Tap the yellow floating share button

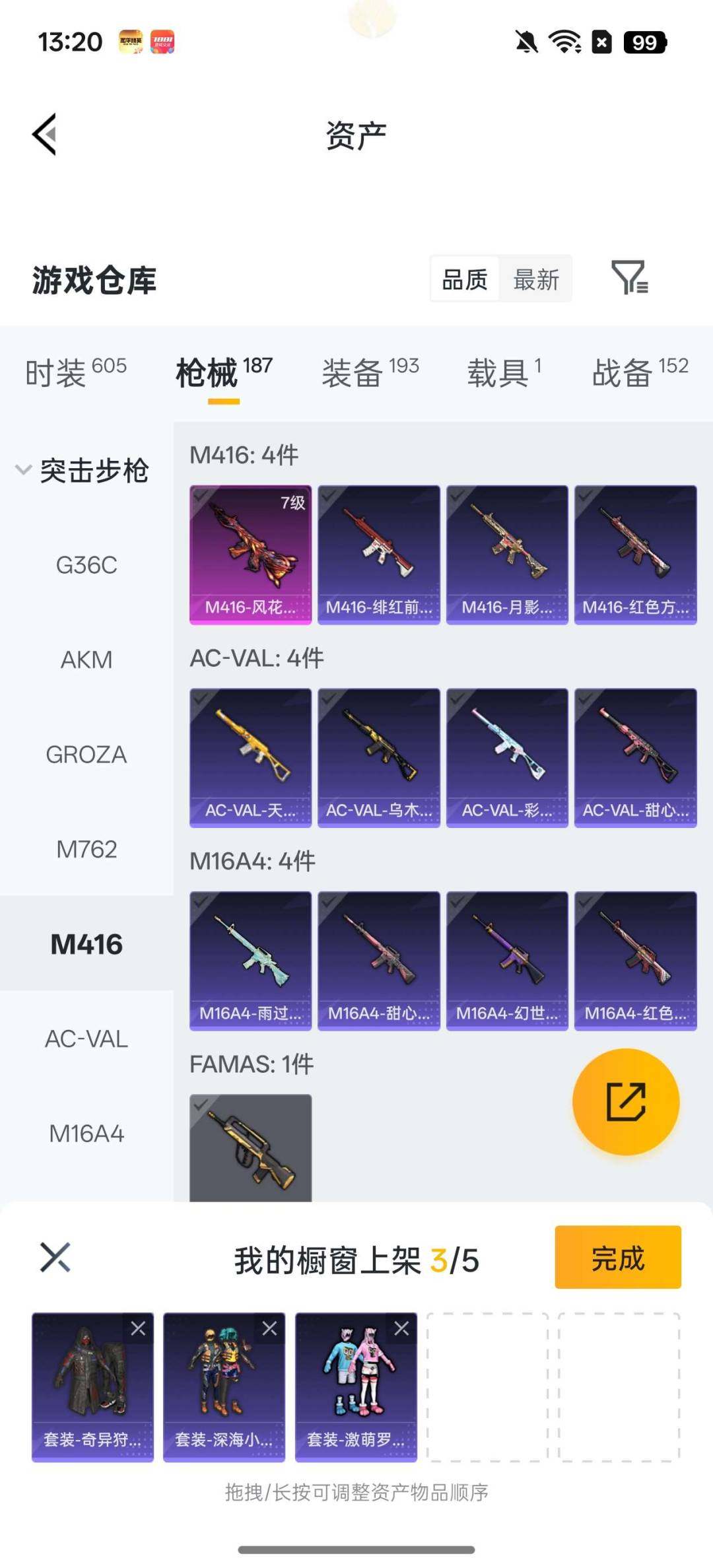(x=625, y=1101)
